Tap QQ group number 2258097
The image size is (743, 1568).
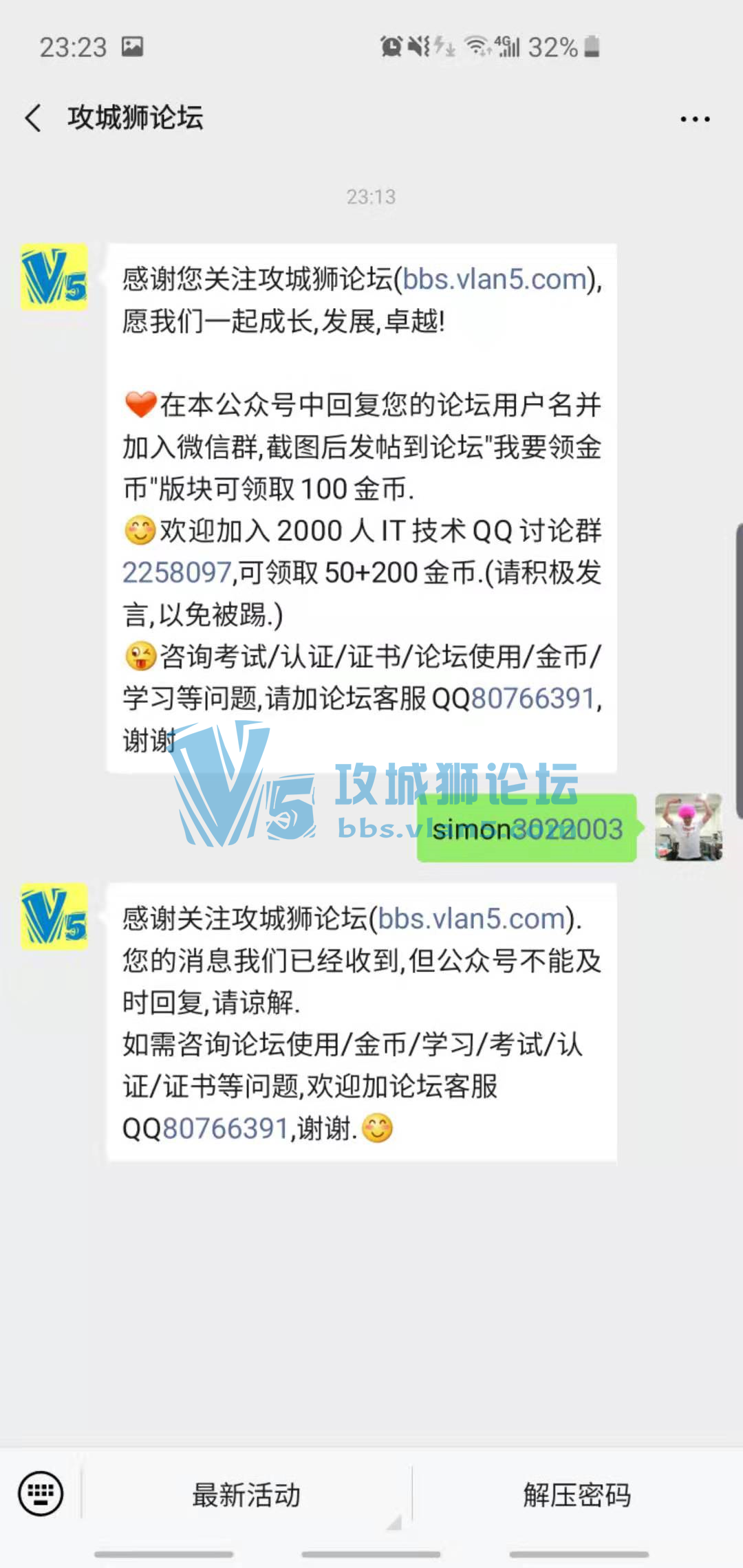tap(177, 573)
